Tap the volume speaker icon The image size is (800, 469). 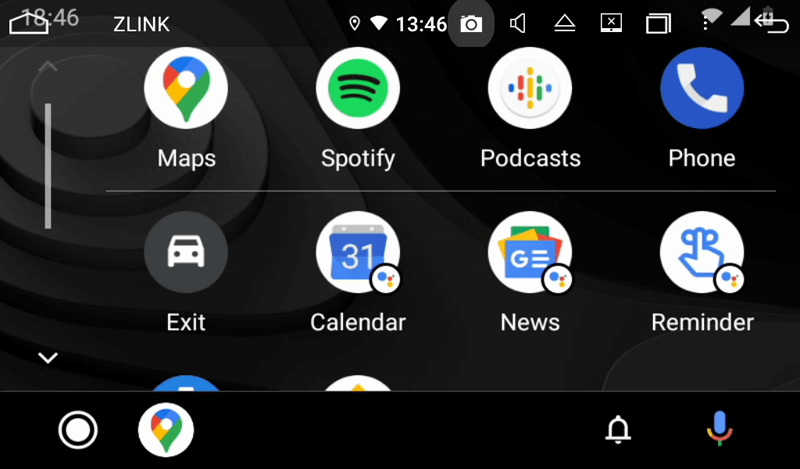[x=518, y=23]
